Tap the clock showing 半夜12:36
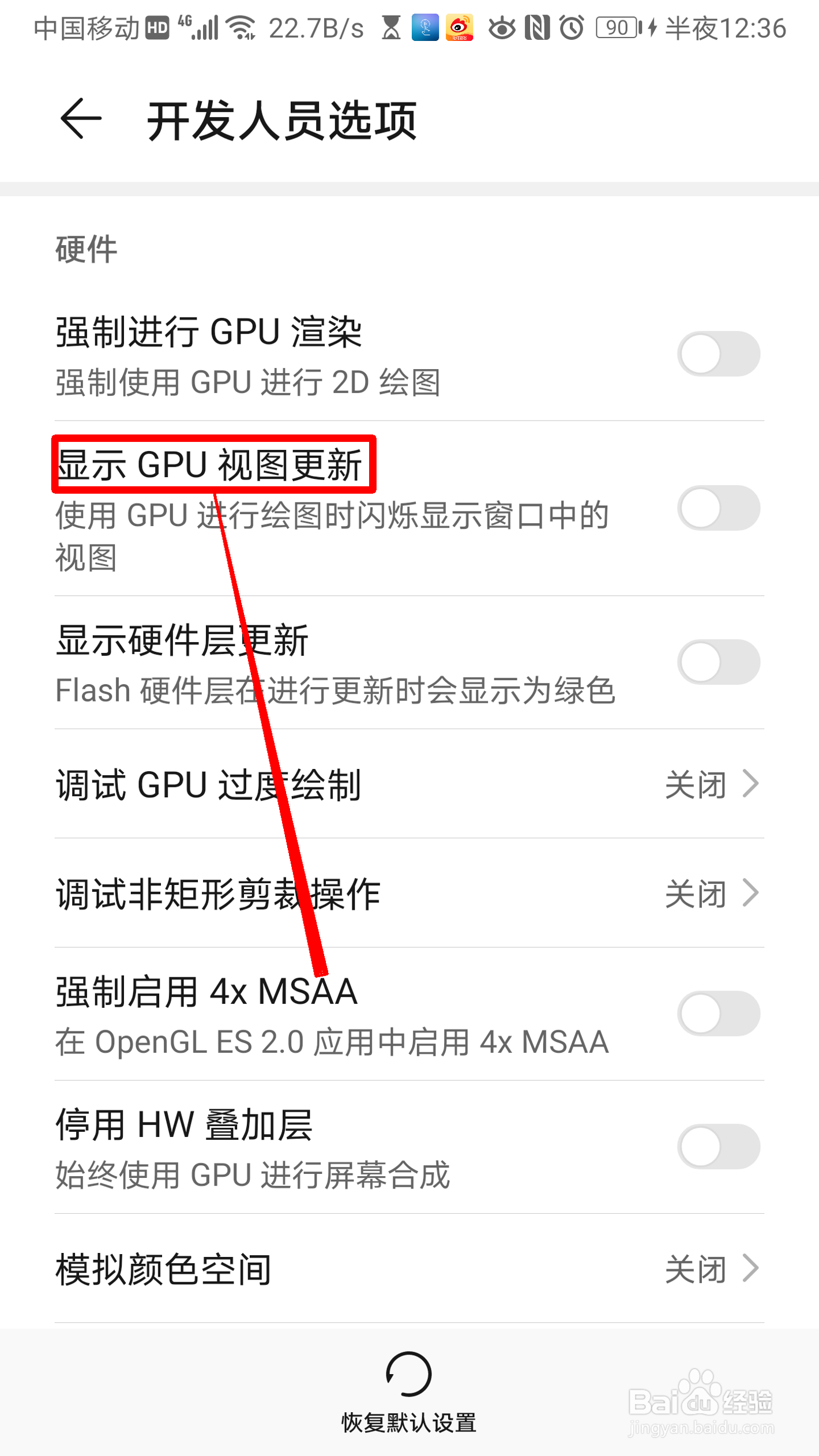 tap(726, 29)
